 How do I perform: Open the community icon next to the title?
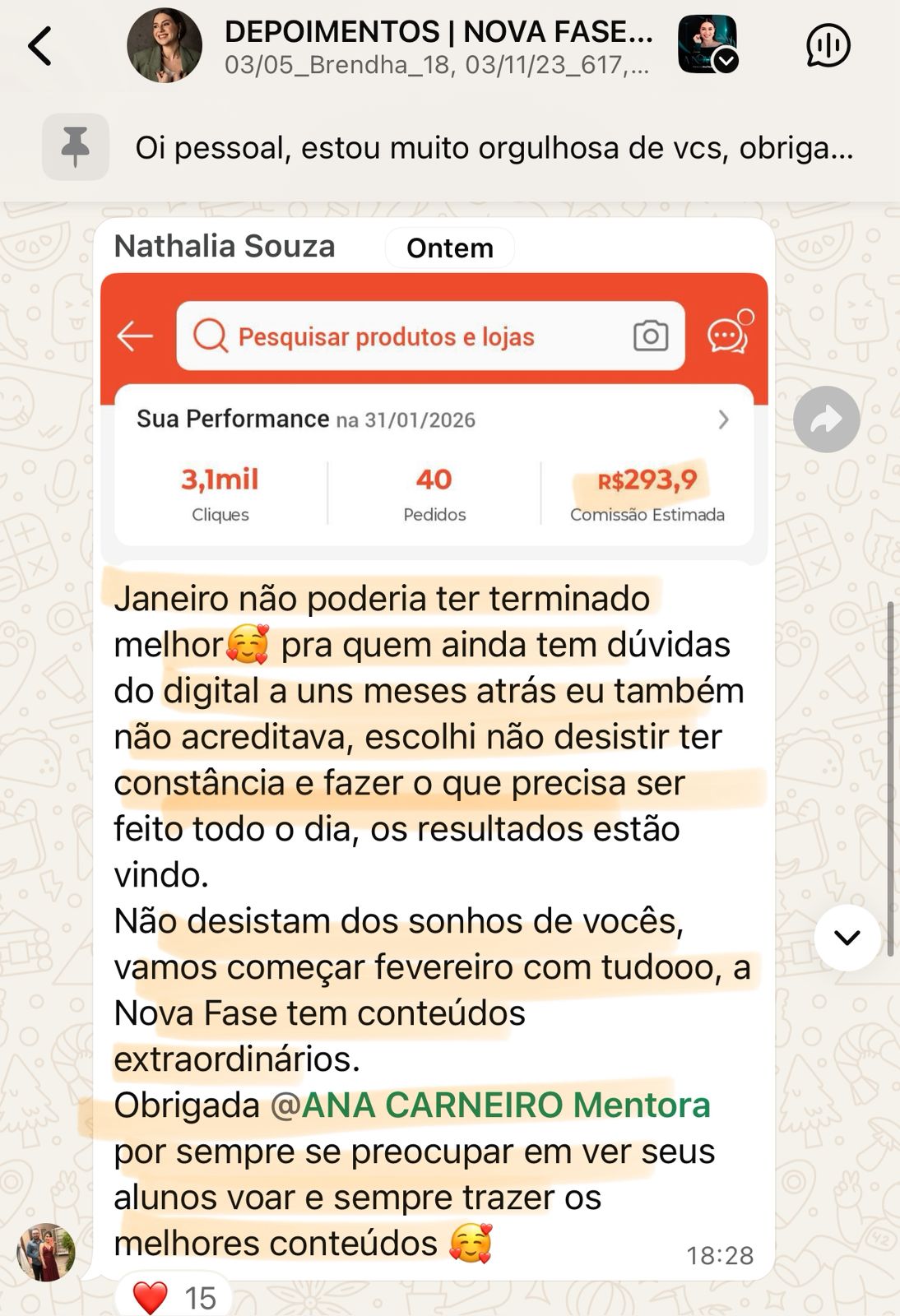(707, 45)
